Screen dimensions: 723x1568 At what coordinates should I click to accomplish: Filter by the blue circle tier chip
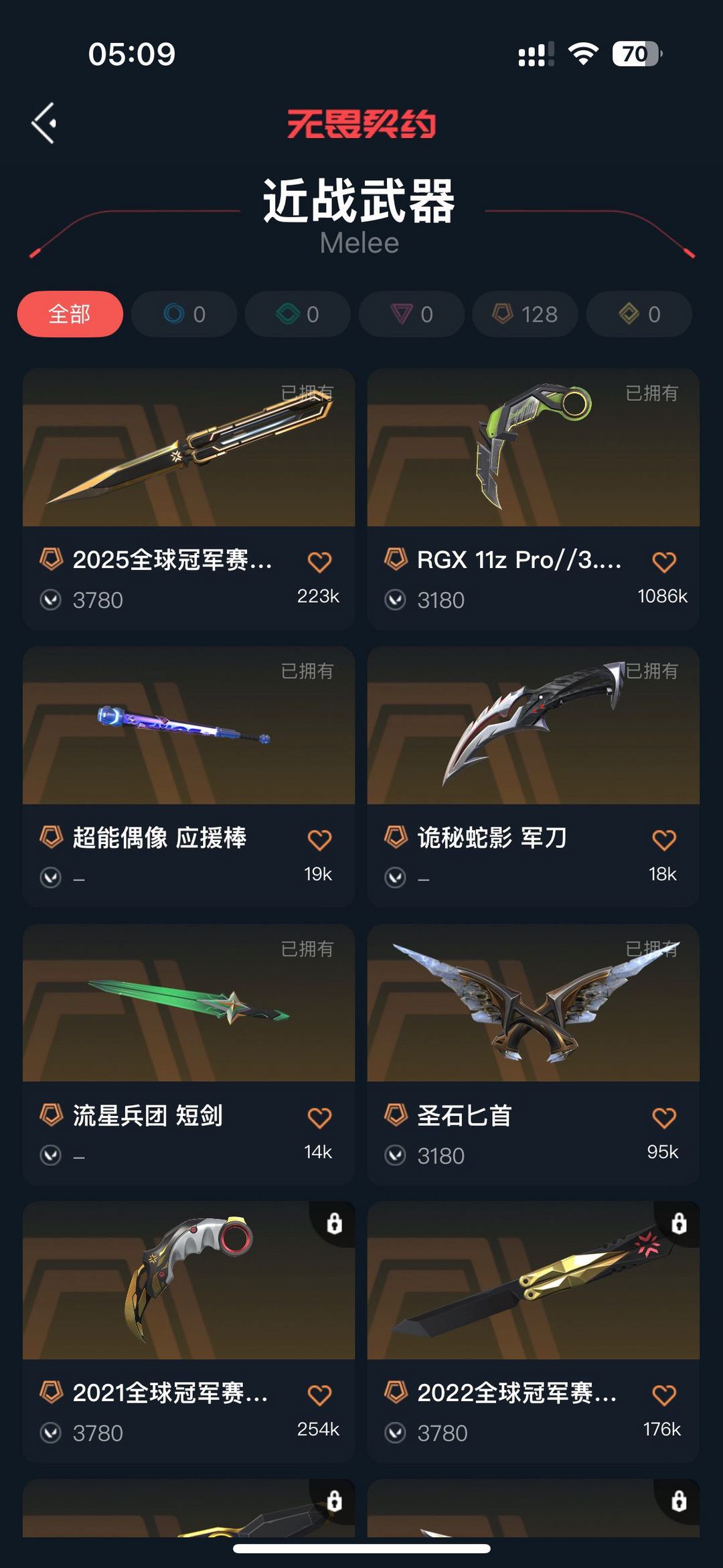184,314
